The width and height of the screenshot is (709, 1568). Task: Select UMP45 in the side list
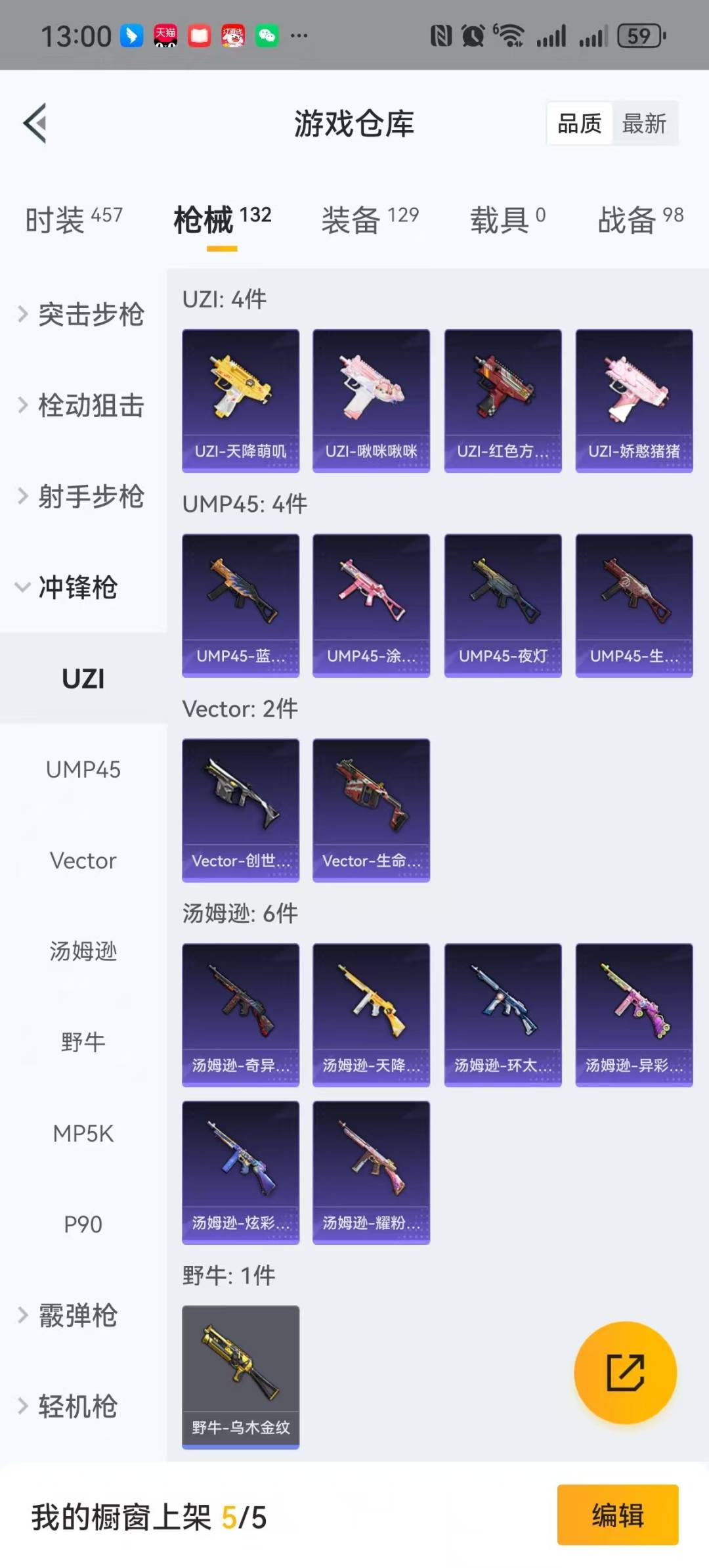(83, 769)
